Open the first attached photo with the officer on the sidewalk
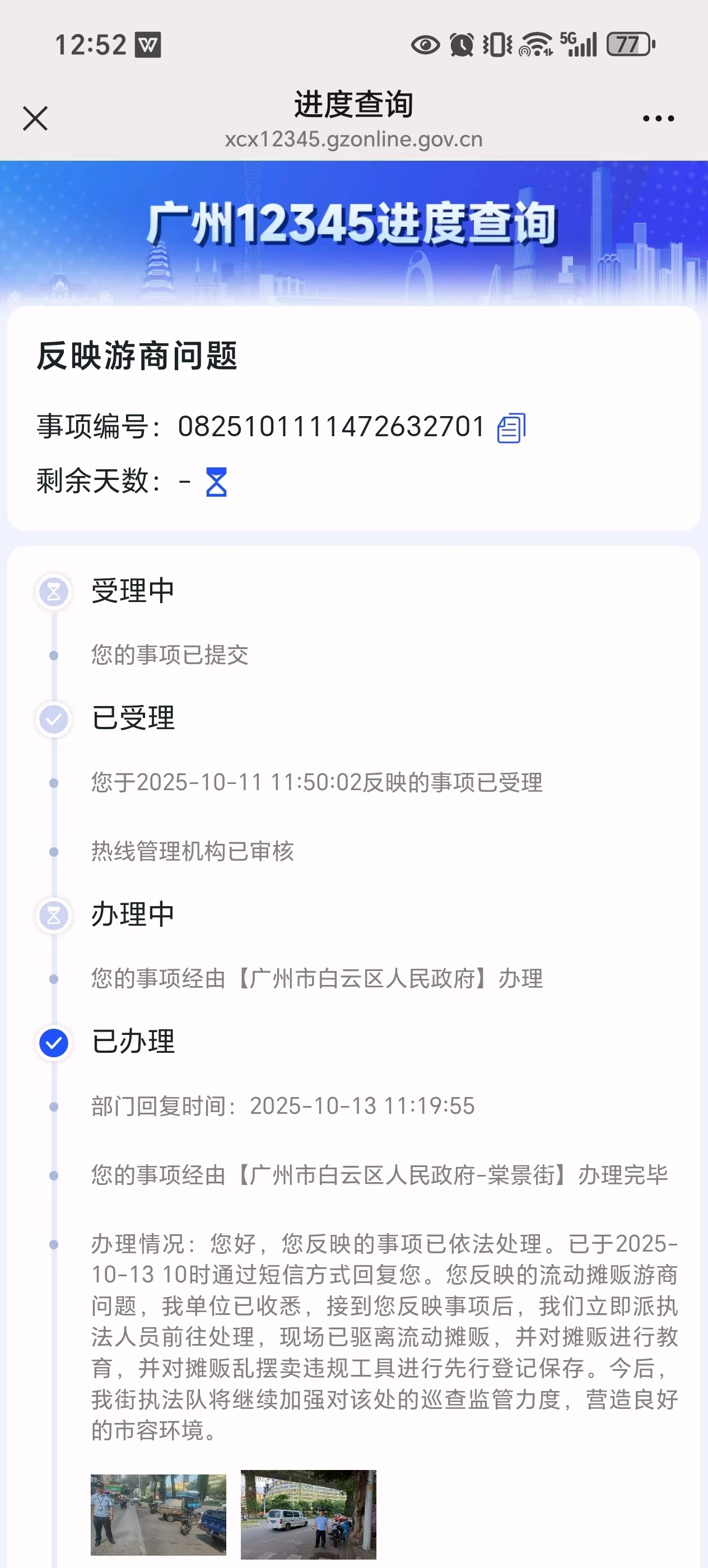This screenshot has width=708, height=1568. pyautogui.click(x=159, y=1514)
